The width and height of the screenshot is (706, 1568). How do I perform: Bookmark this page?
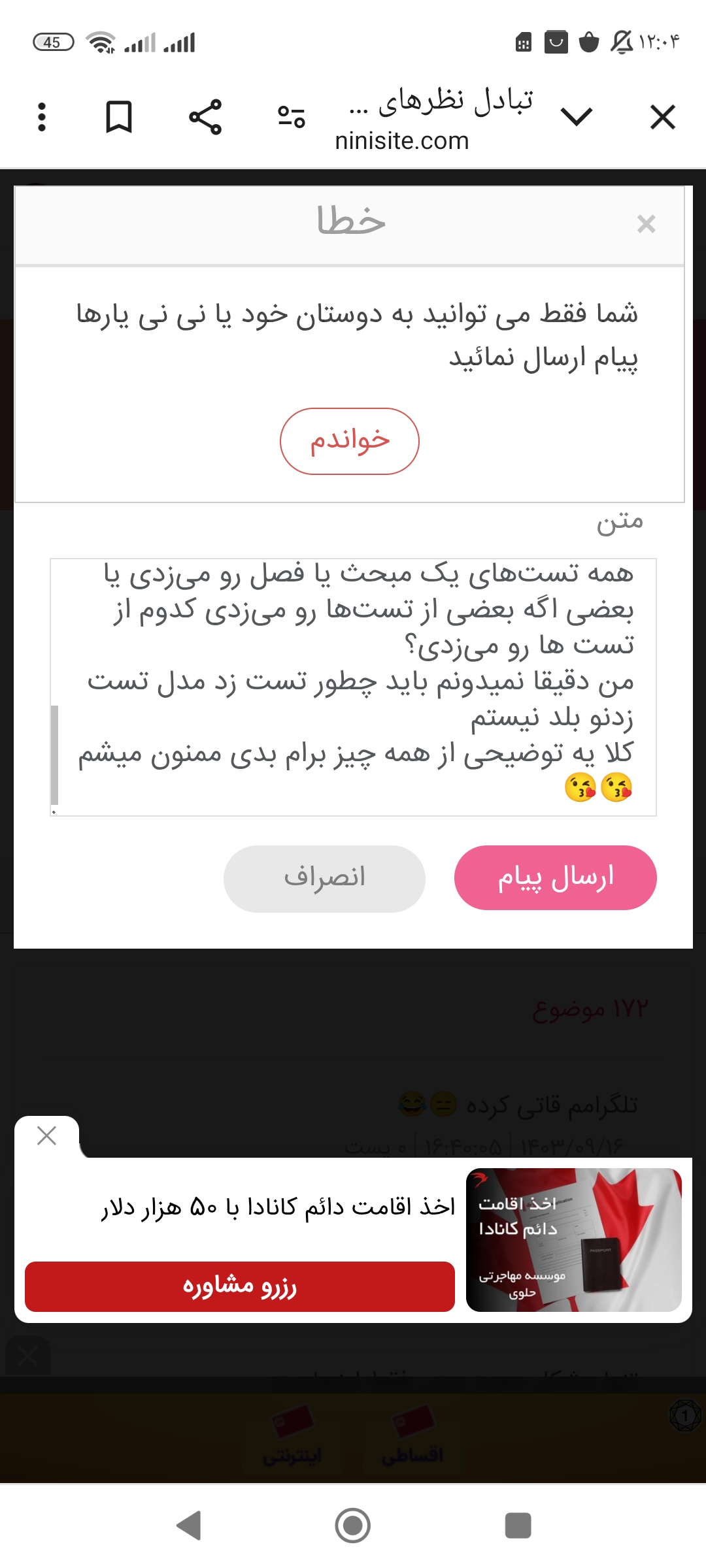[119, 117]
